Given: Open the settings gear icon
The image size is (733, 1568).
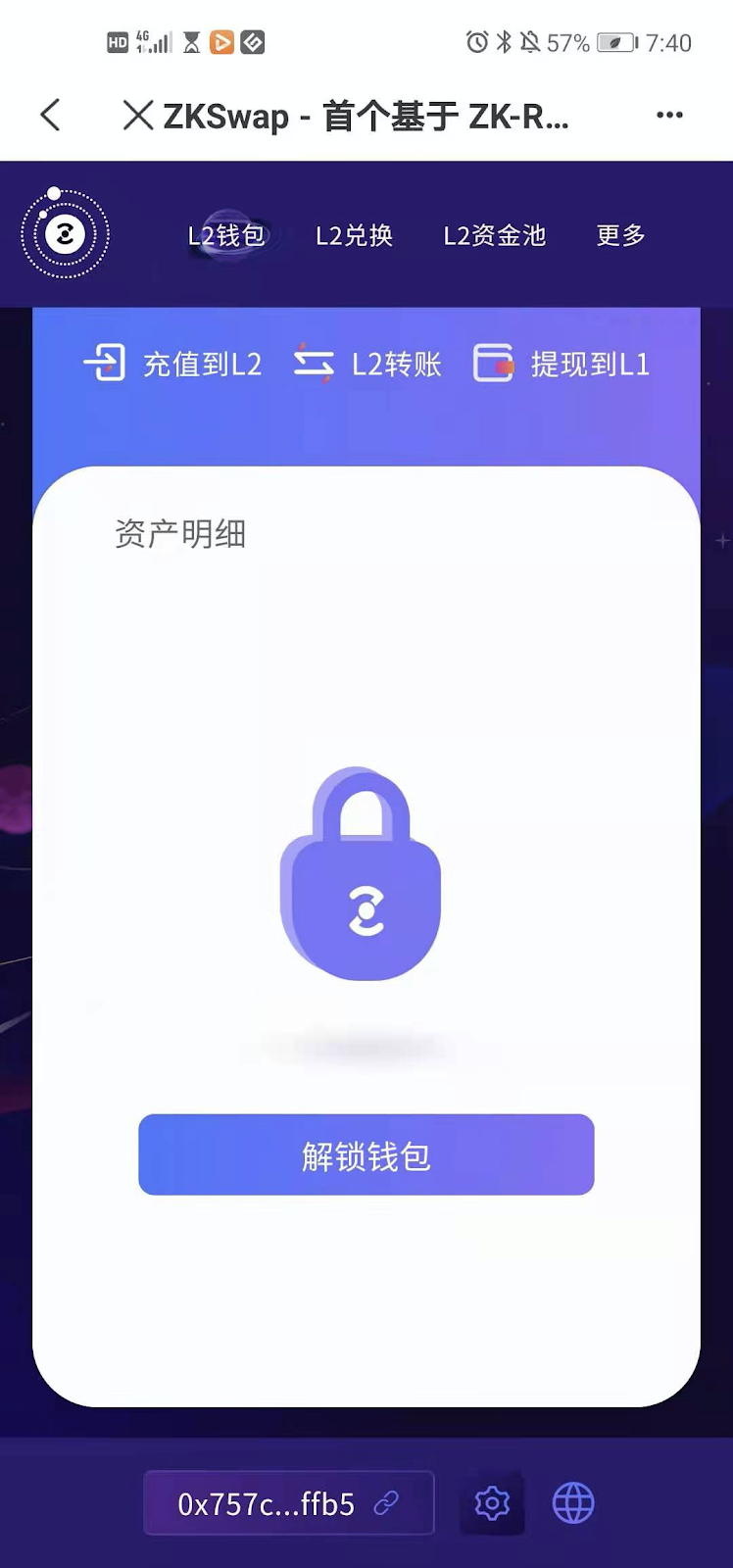Looking at the screenshot, I should pyautogui.click(x=492, y=1503).
